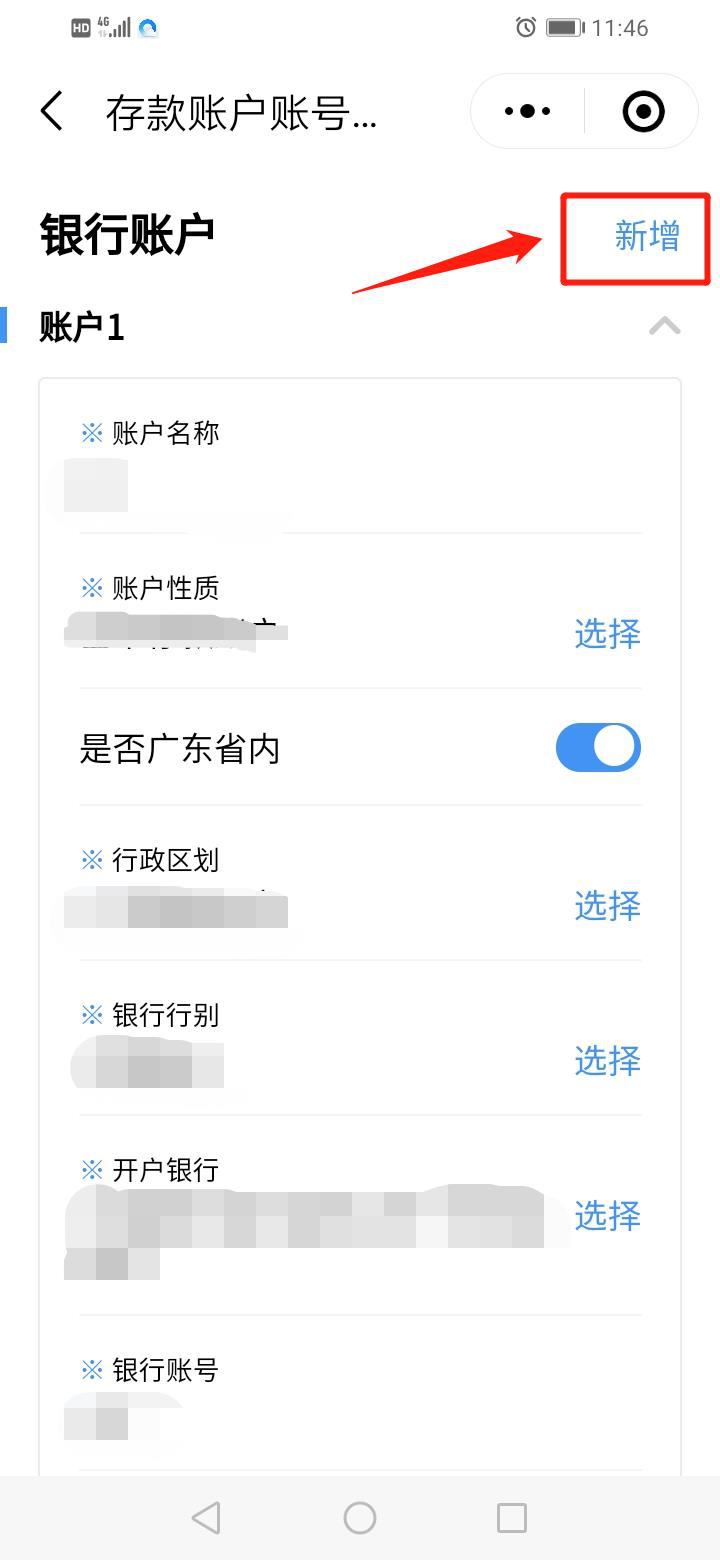Screen dimensions: 720x1560
Task: Select the 账户性质 option
Action: [607, 633]
